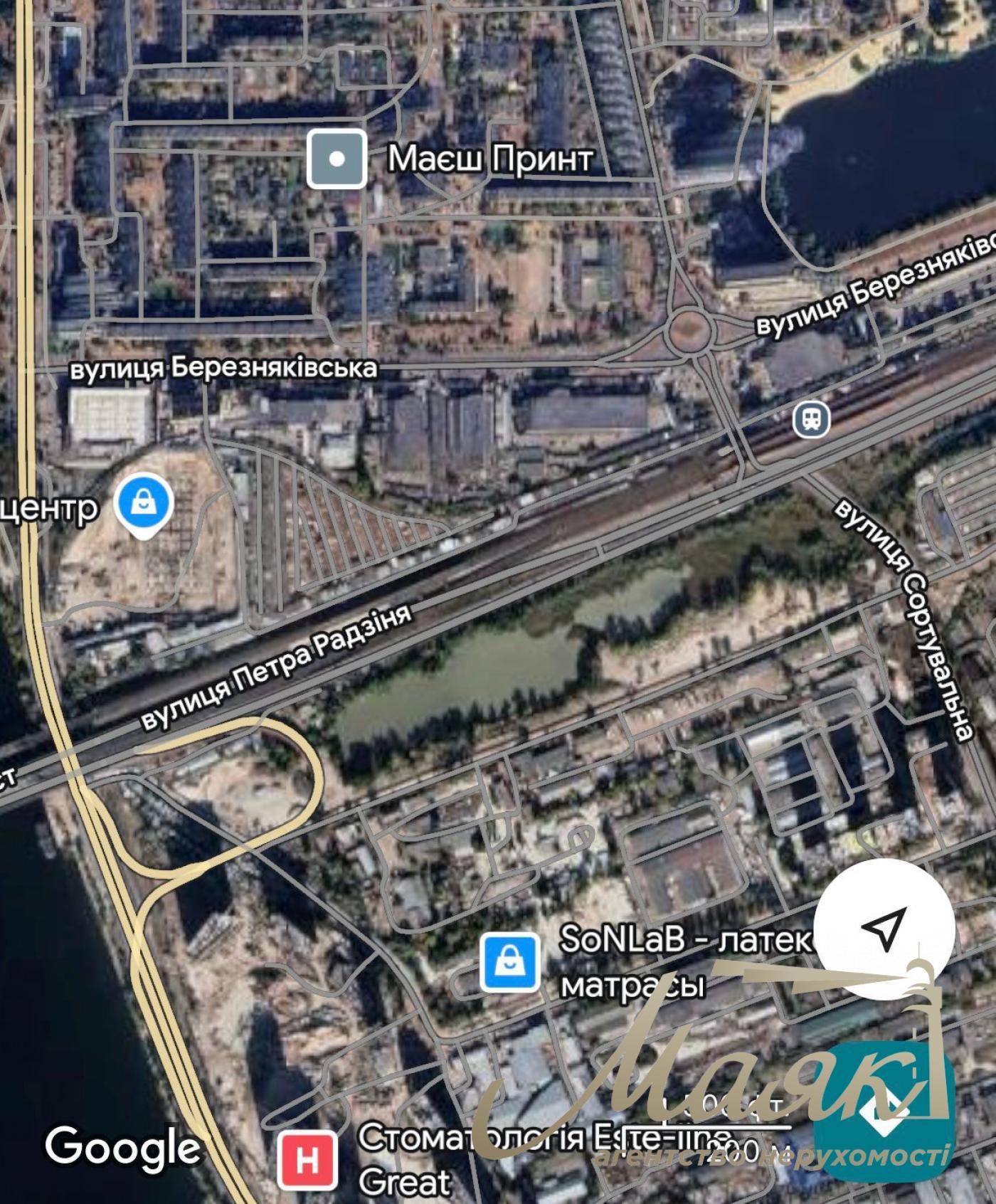Screen dimensions: 996x1204
Task: Open the Маєш Принт place marker
Action: point(337,159)
